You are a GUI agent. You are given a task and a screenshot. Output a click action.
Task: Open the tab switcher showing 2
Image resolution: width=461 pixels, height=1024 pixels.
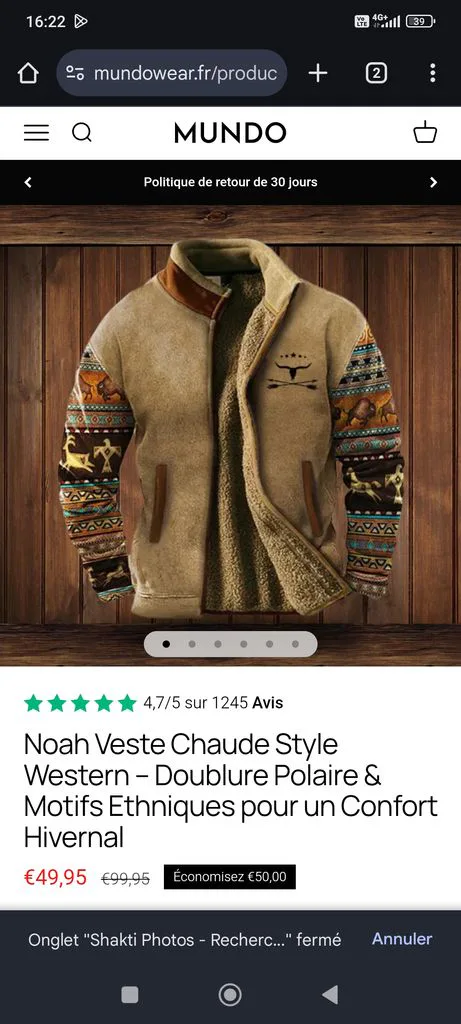point(375,73)
